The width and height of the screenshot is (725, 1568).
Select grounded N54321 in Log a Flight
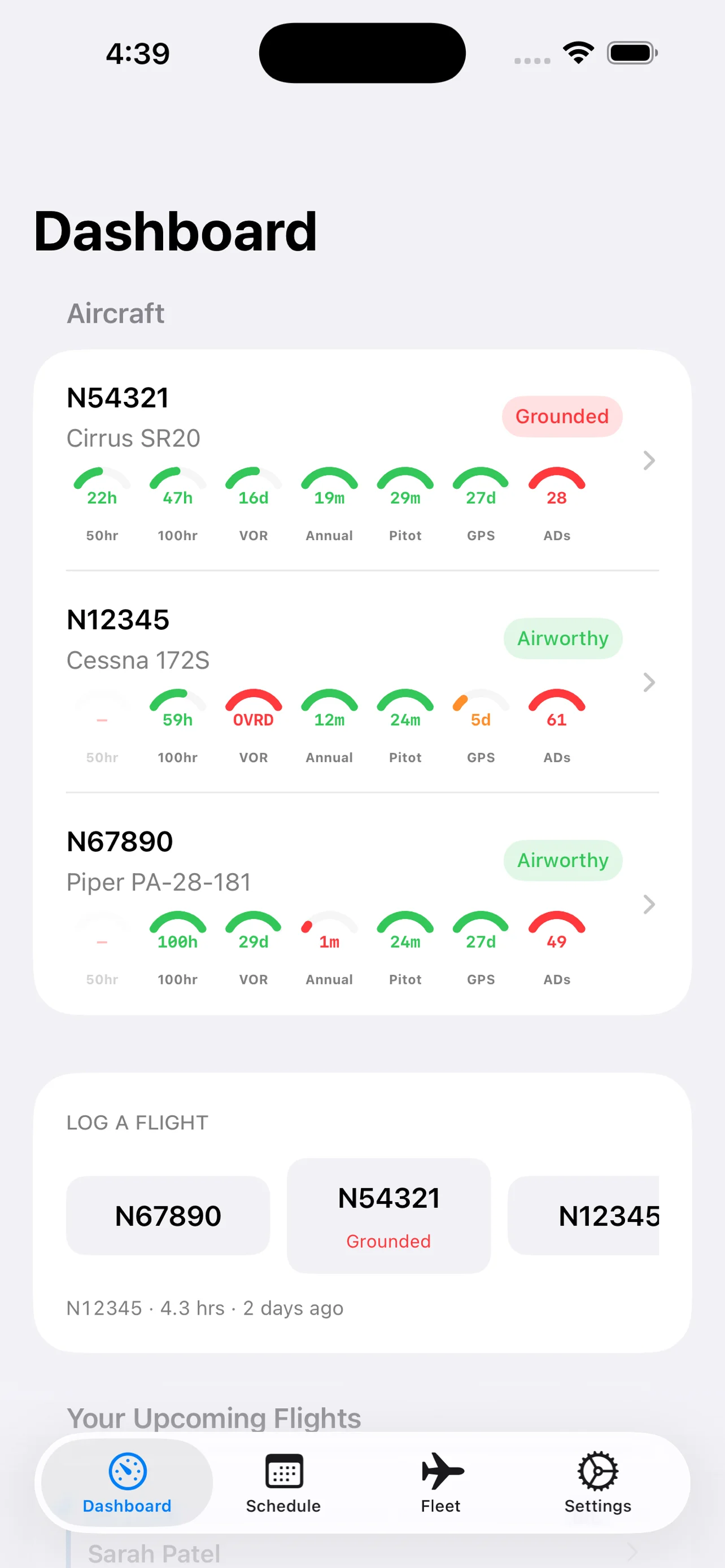388,1215
